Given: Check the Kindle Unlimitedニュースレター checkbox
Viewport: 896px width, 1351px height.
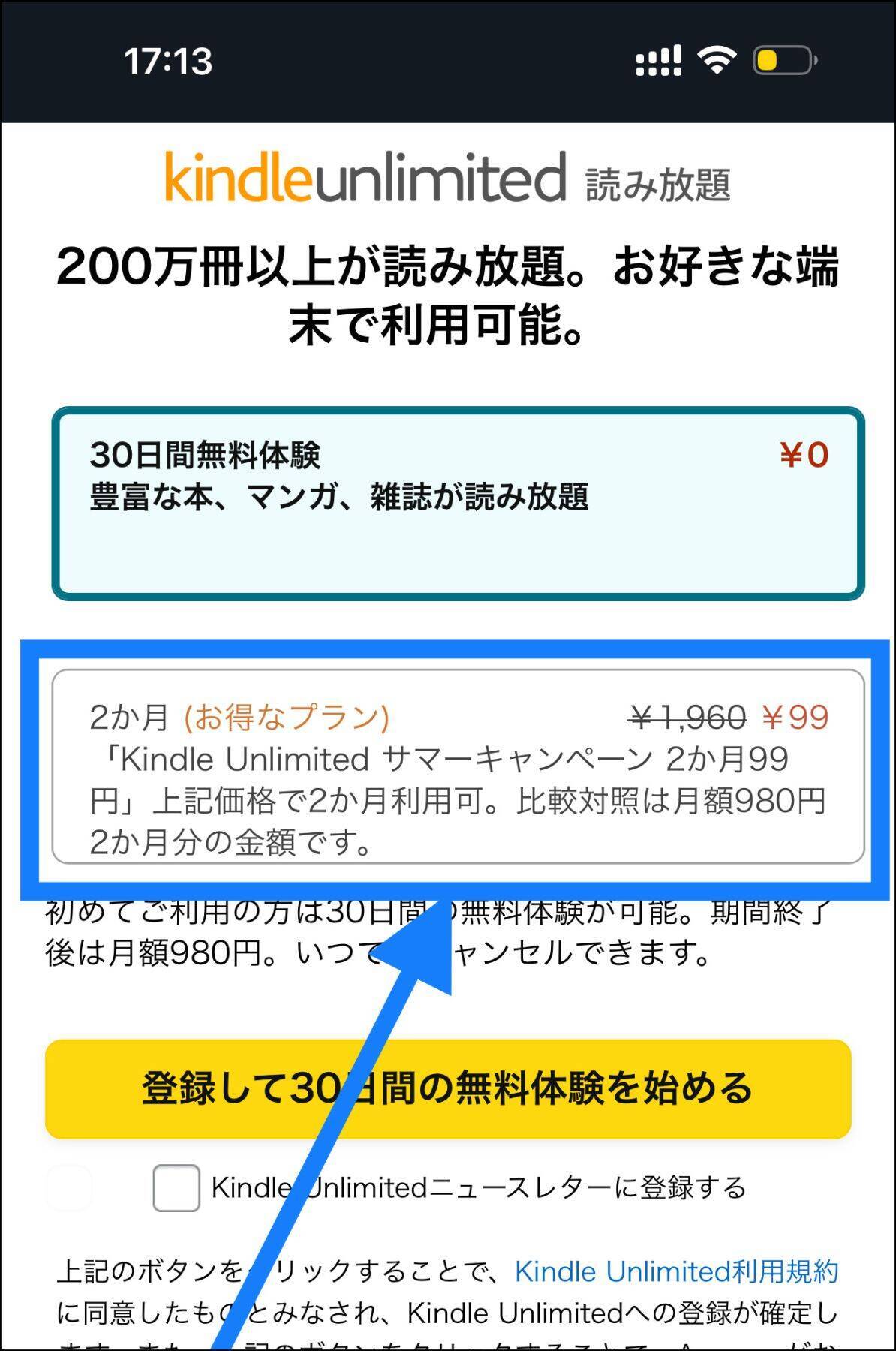Looking at the screenshot, I should tap(176, 1188).
